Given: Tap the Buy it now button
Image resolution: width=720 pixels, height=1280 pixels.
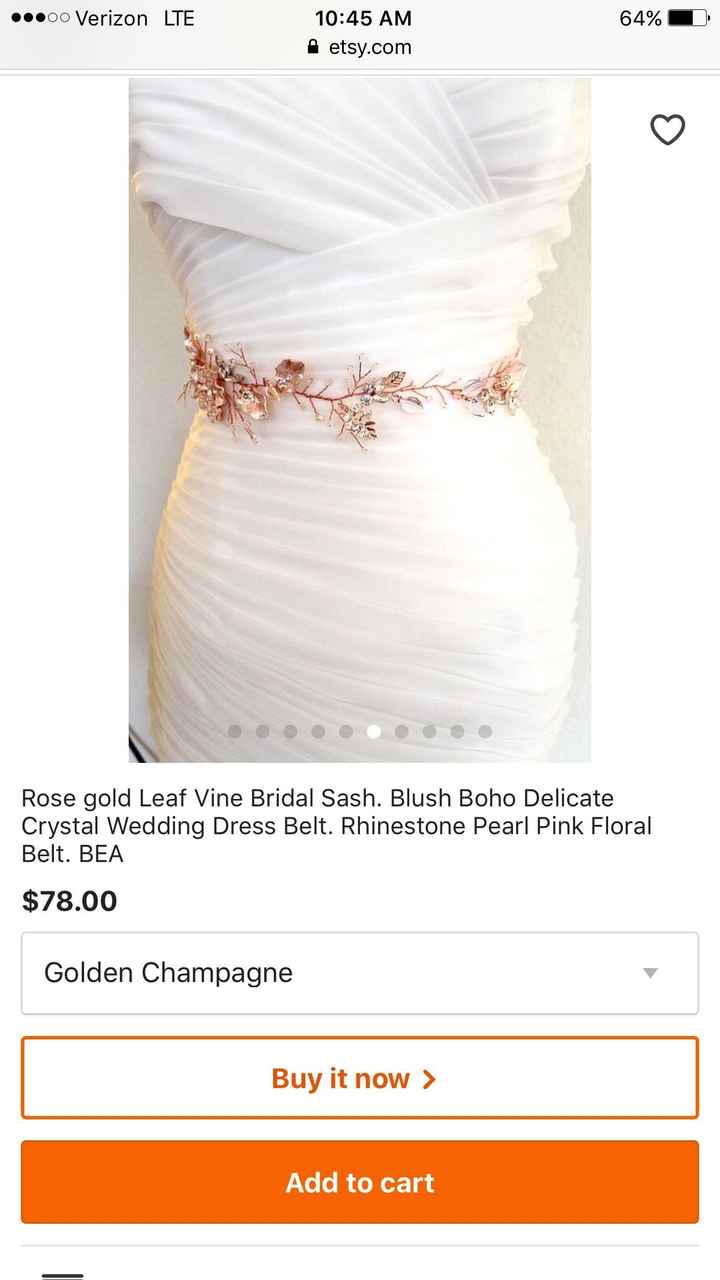Looking at the screenshot, I should coord(360,1079).
